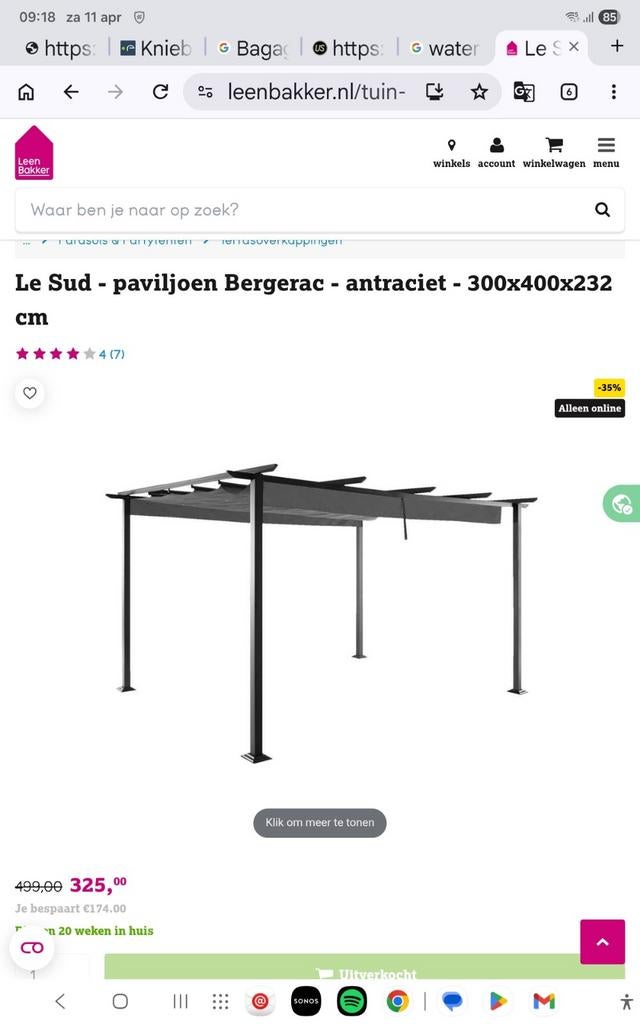Screen dimensions: 640x1024
Task: Close the Le Sud browser tab
Action: point(573,47)
